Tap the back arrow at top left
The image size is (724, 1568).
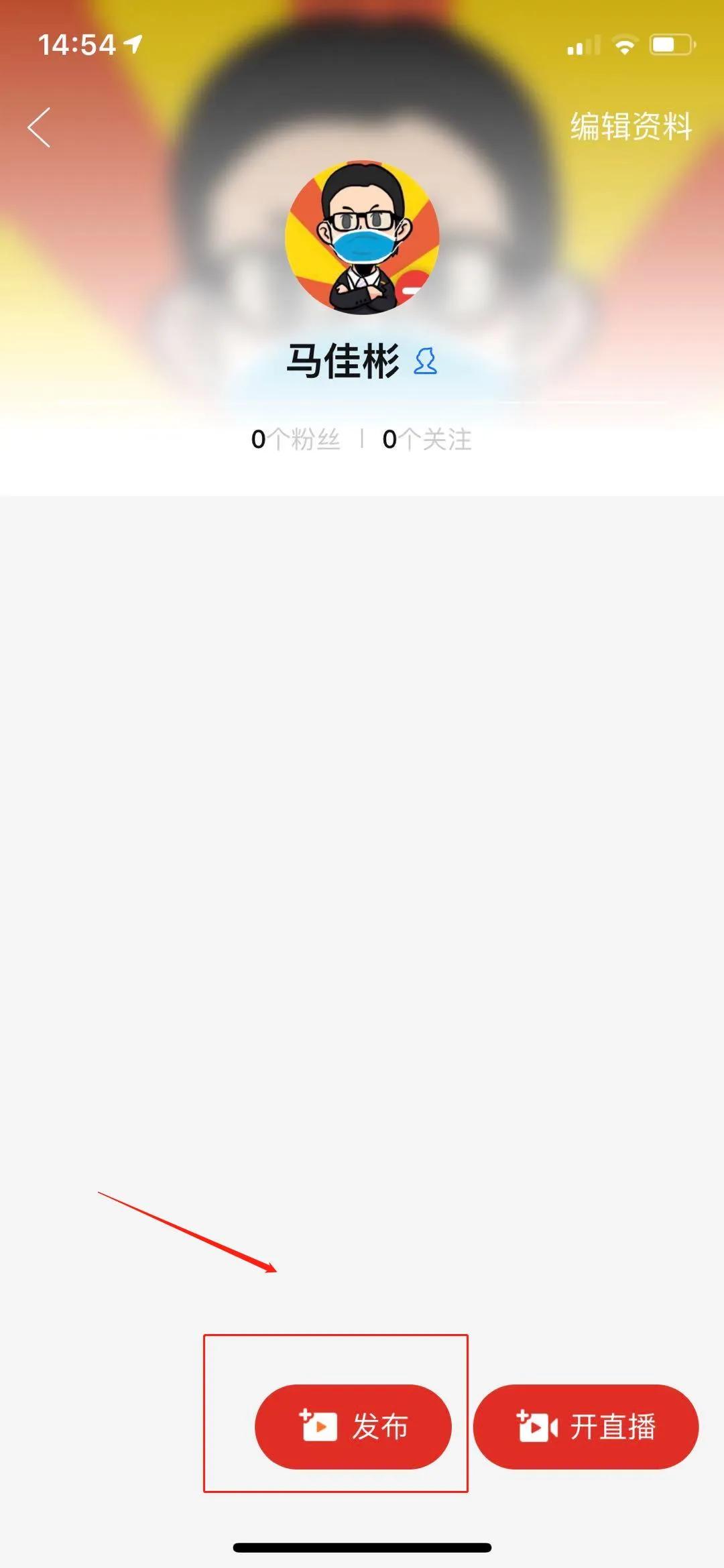click(x=38, y=126)
